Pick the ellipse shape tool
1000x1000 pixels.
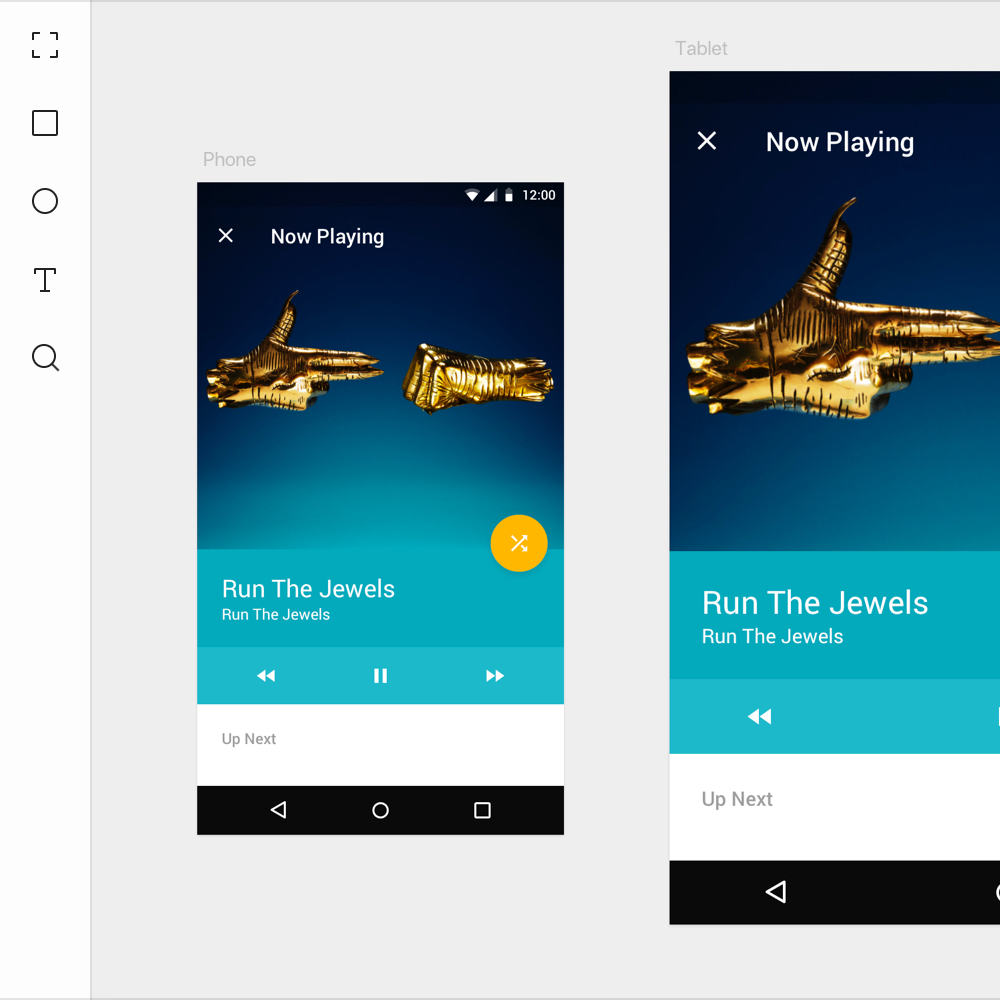45,201
